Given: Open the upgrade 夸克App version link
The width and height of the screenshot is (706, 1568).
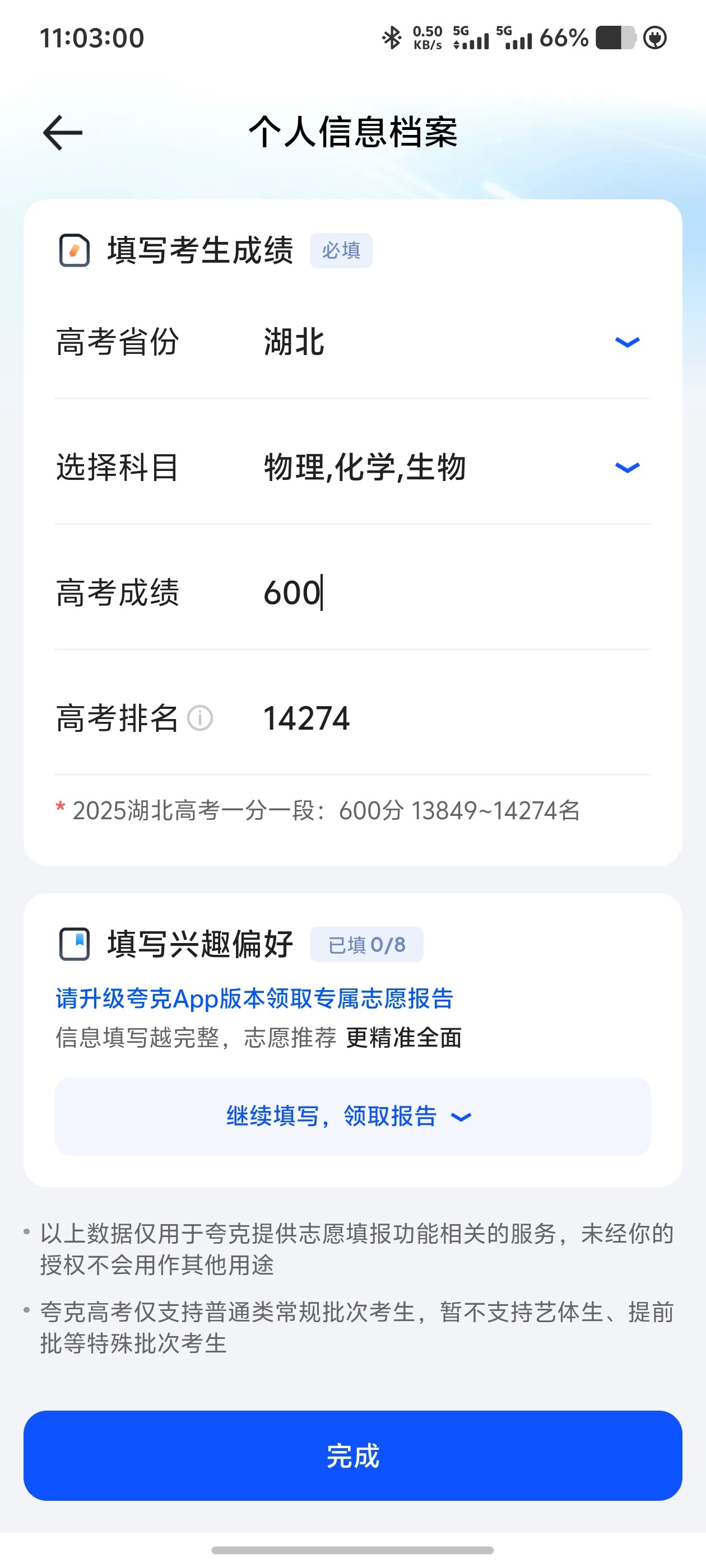Looking at the screenshot, I should (254, 998).
